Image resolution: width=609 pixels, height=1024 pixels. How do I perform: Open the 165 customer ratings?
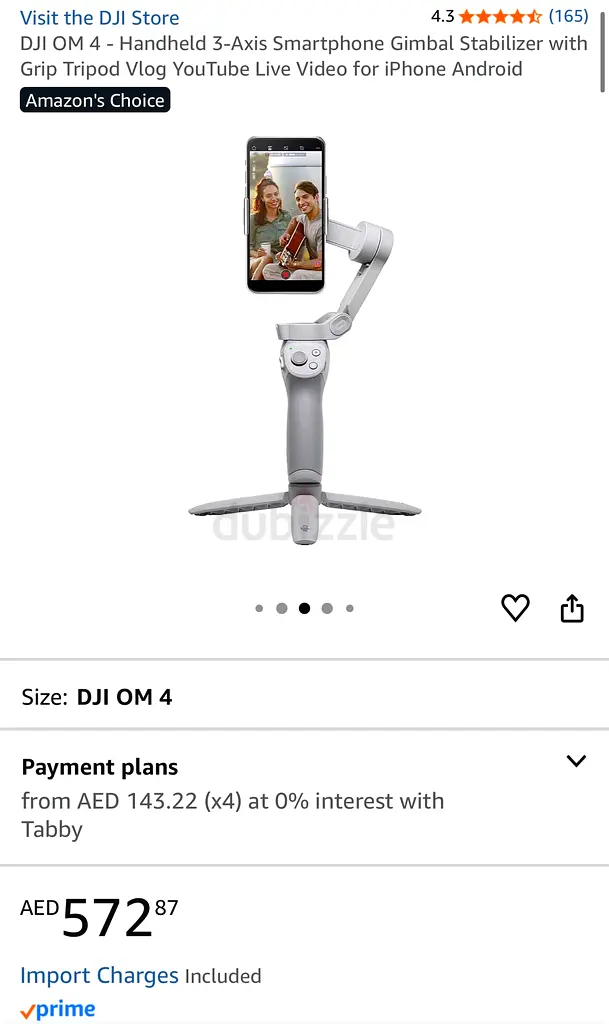click(568, 16)
